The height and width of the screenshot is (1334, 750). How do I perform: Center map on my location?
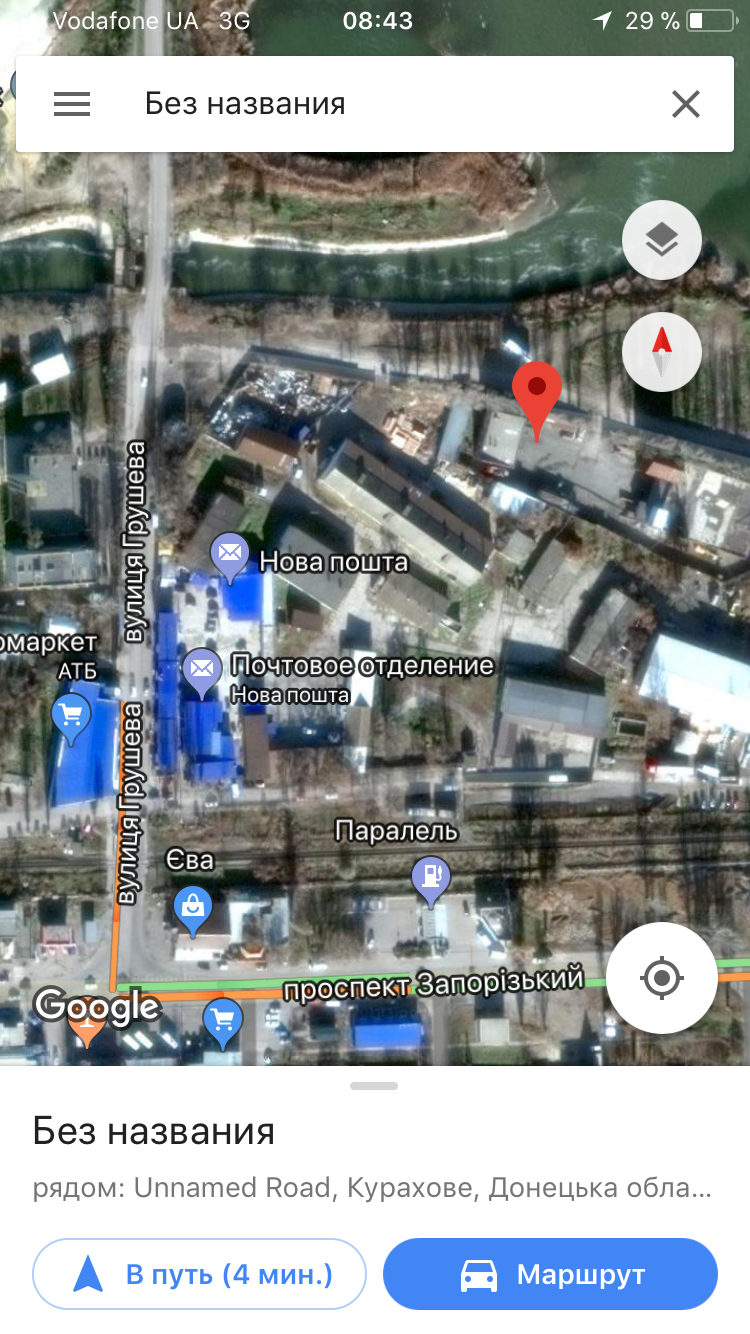661,978
